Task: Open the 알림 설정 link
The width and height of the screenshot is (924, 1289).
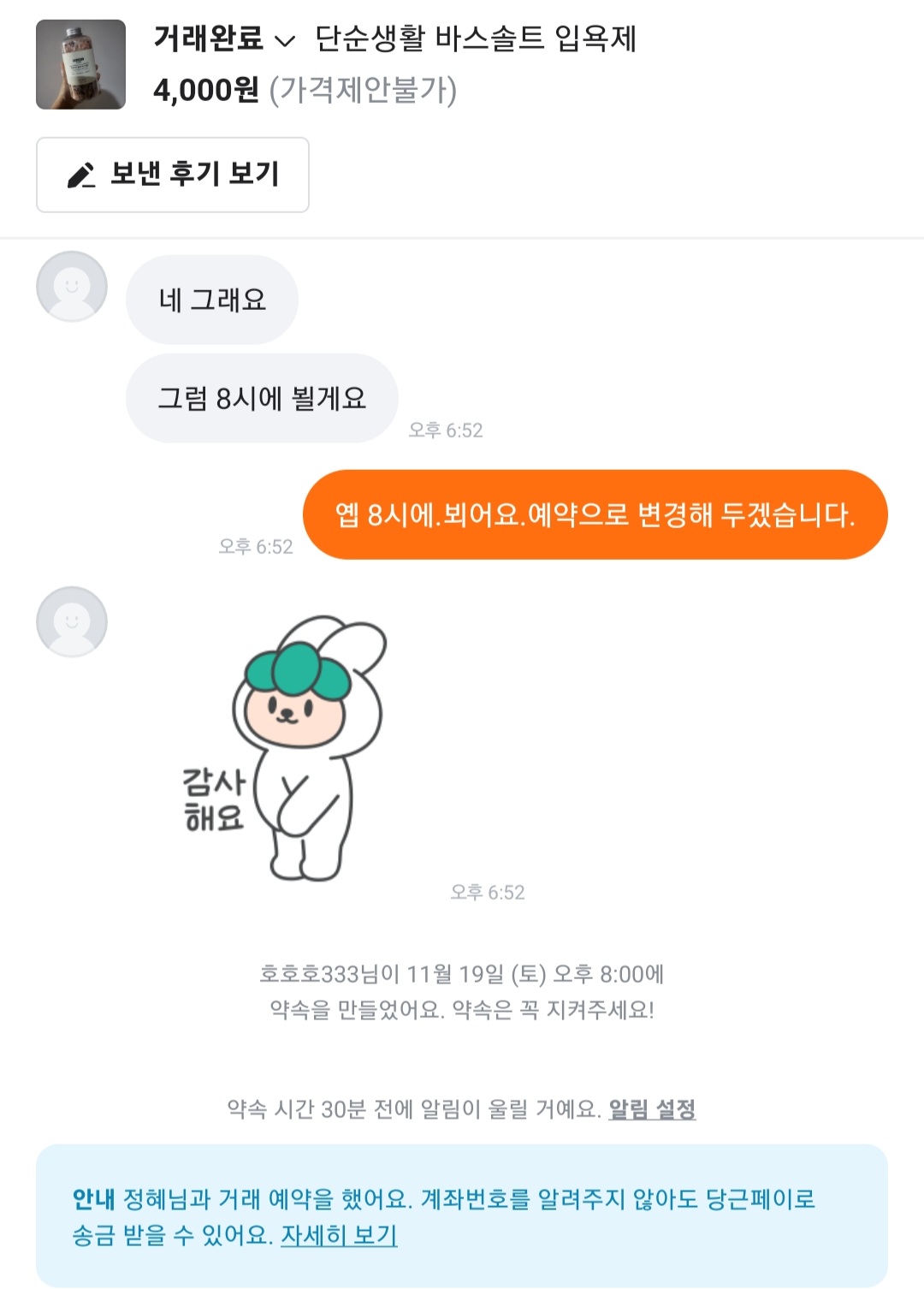Action: (x=652, y=1109)
